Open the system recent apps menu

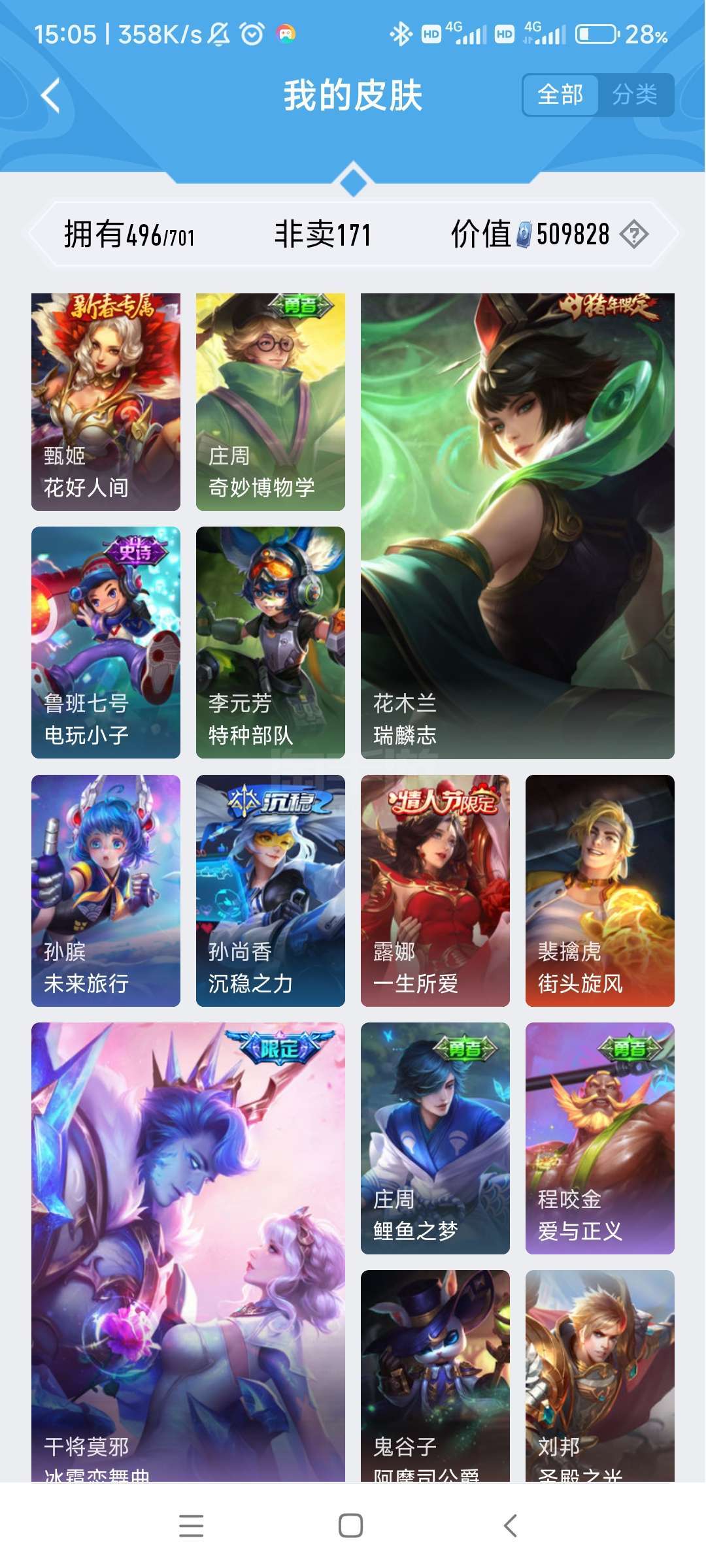[191, 1526]
